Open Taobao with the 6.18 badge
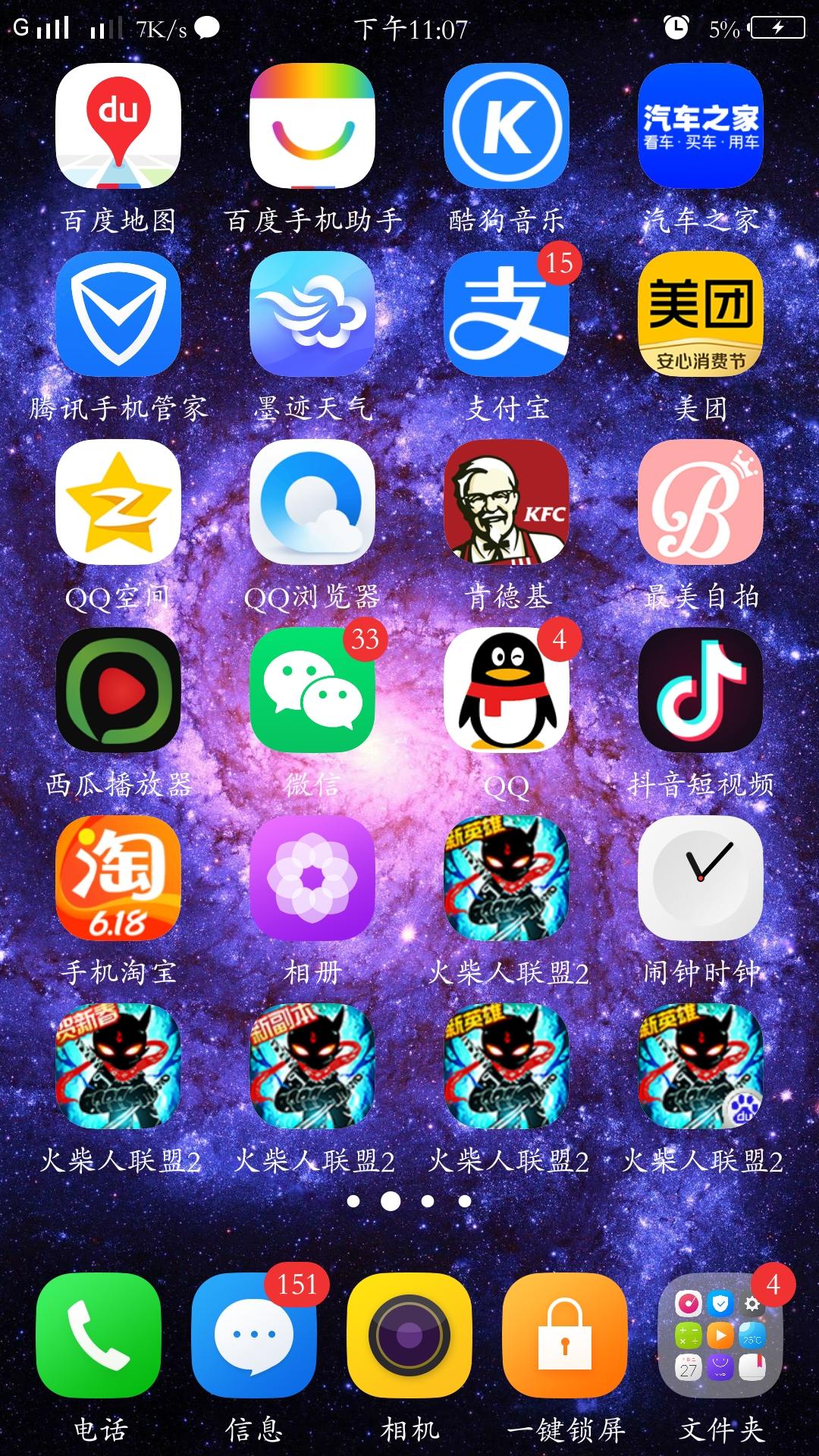Screen dimensions: 819x1456 click(118, 878)
